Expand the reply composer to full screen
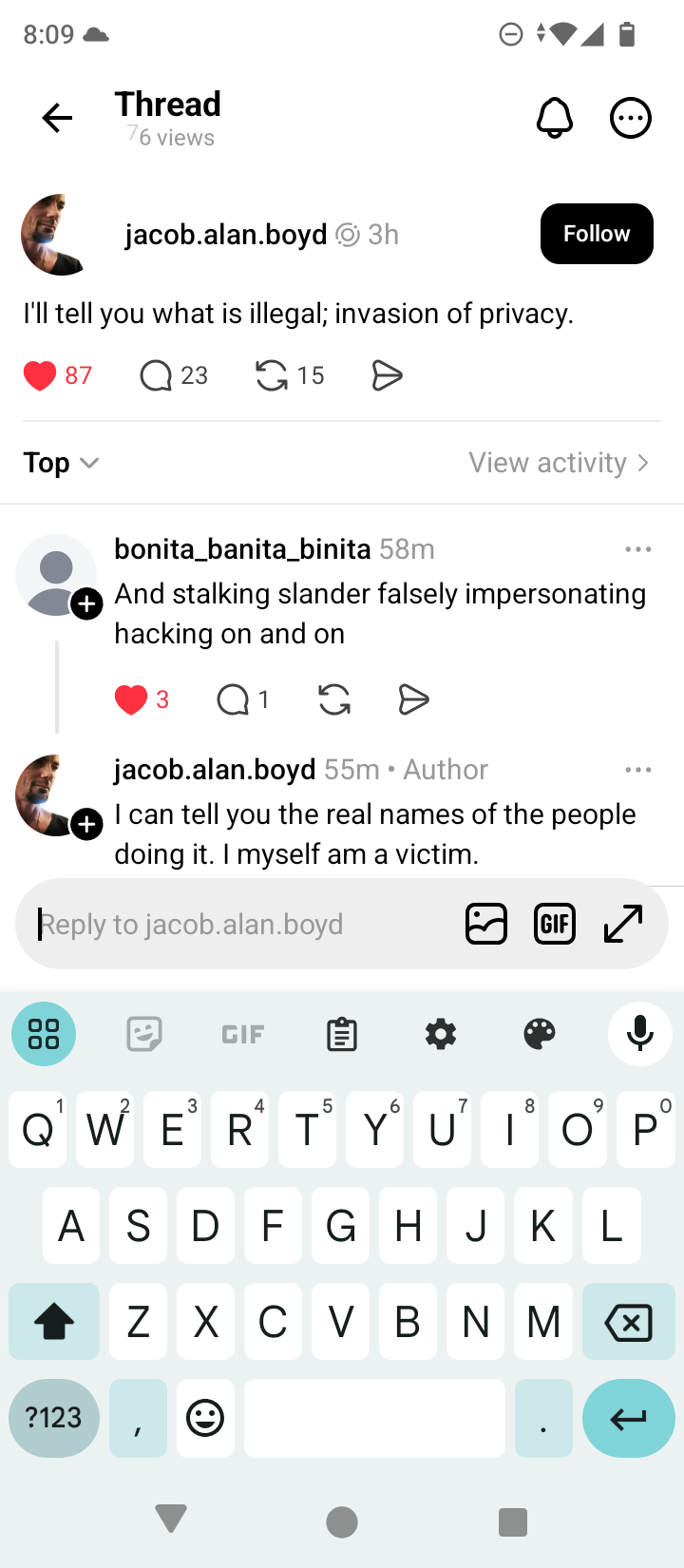Viewport: 684px width, 1568px height. [x=624, y=924]
